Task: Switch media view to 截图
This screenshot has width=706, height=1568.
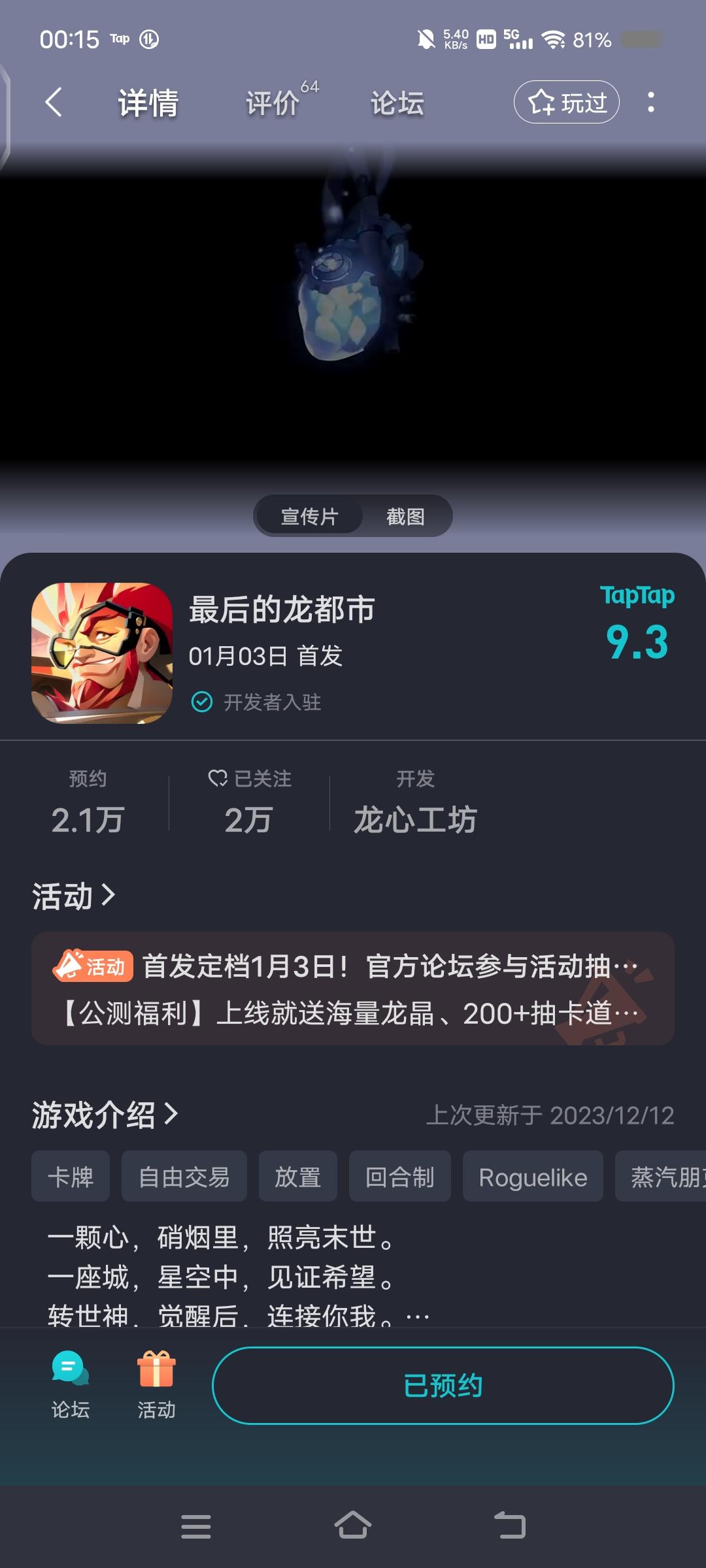Action: [x=405, y=515]
